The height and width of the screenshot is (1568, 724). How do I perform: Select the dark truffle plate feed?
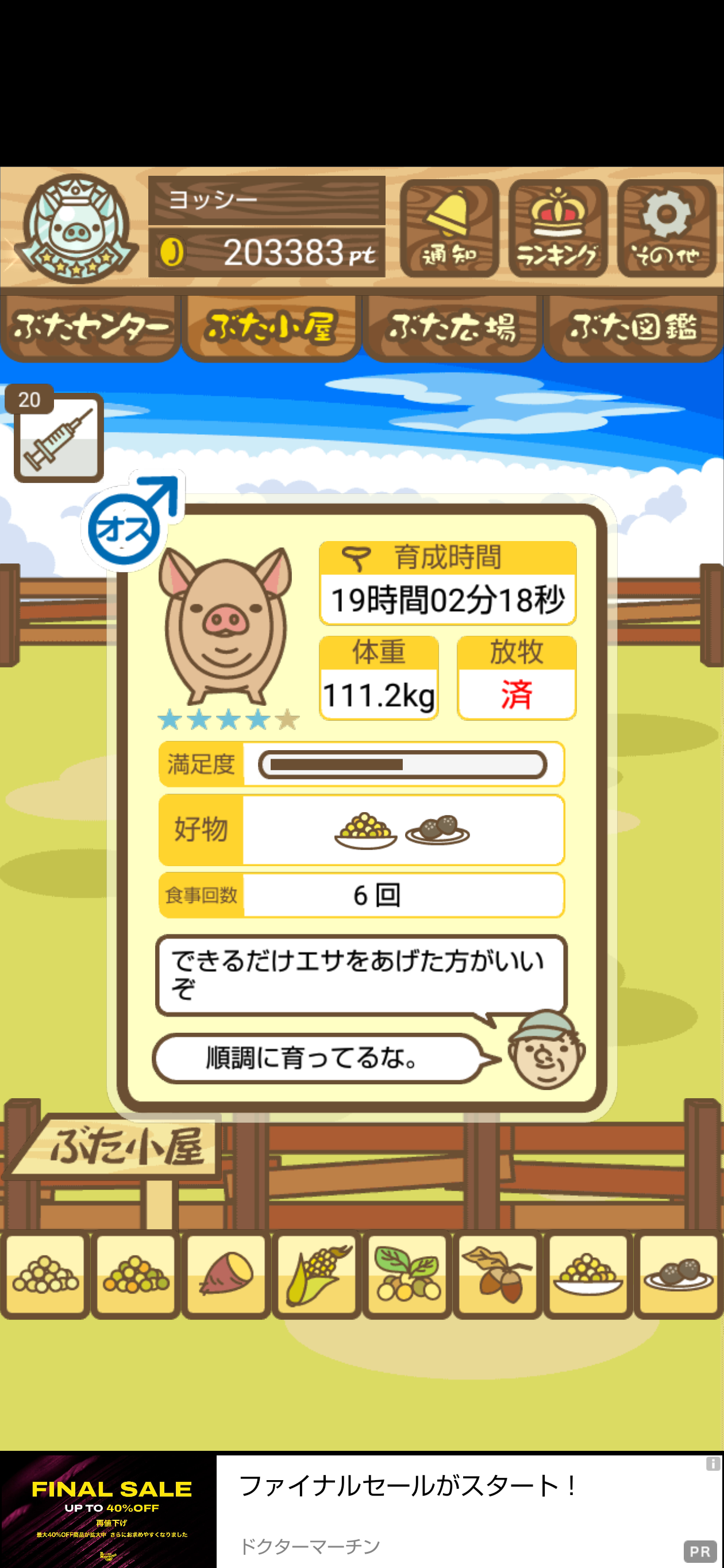click(679, 1274)
